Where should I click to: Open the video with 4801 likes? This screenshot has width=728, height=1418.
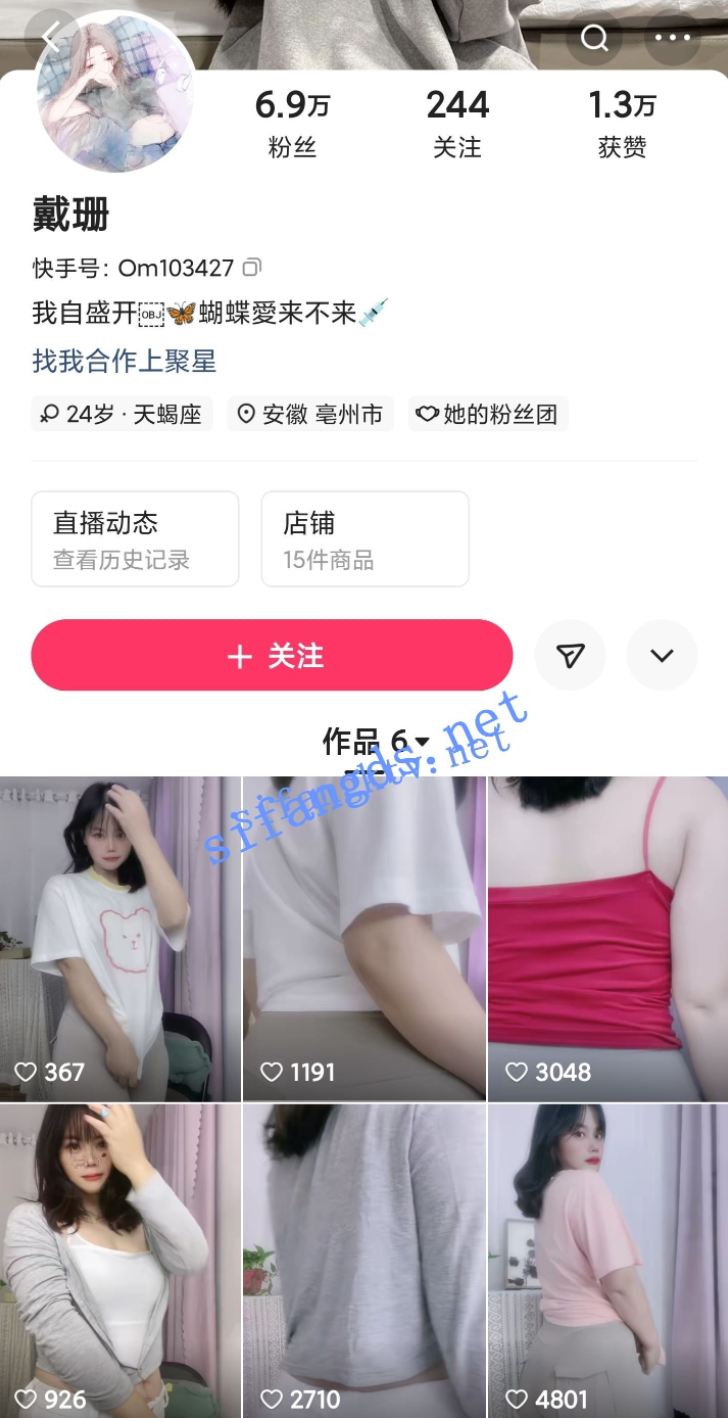(608, 1260)
